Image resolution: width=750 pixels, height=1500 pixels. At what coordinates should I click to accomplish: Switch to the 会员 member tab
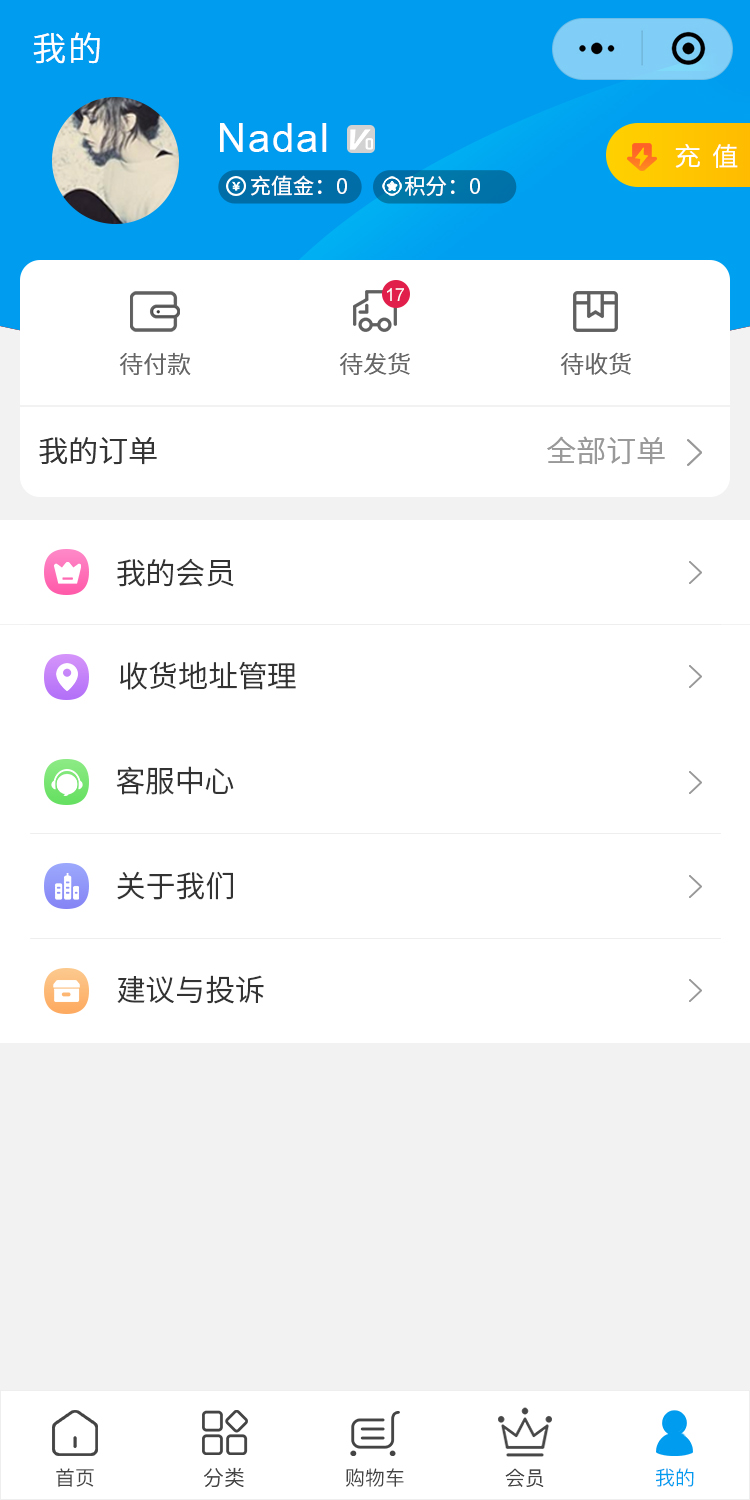(x=525, y=1447)
